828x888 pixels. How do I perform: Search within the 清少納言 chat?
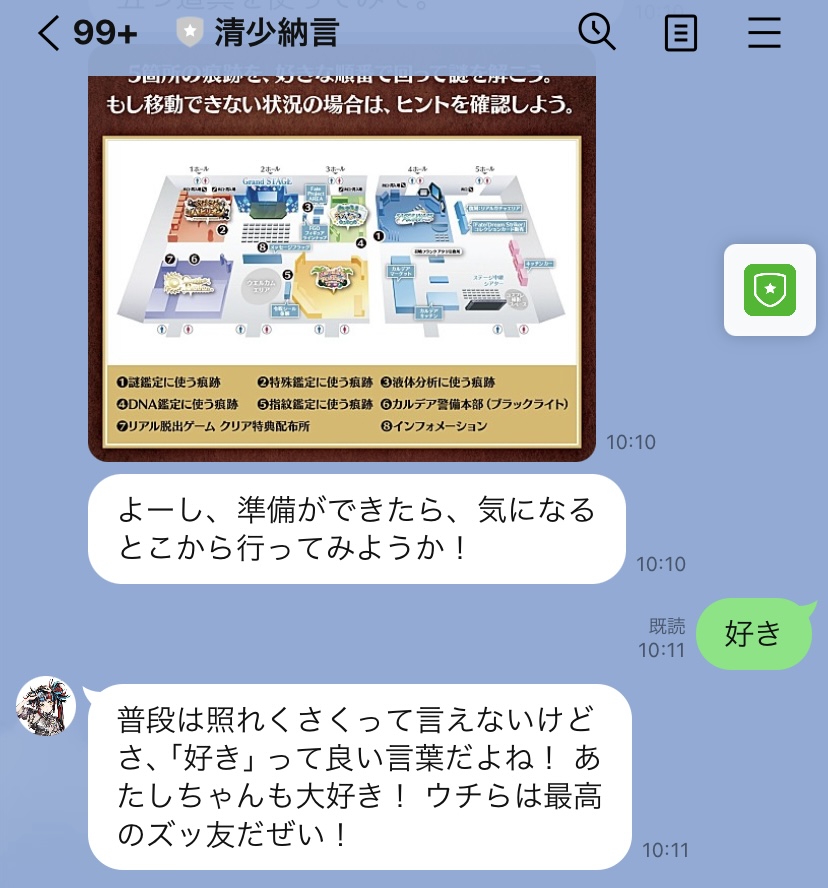[597, 33]
